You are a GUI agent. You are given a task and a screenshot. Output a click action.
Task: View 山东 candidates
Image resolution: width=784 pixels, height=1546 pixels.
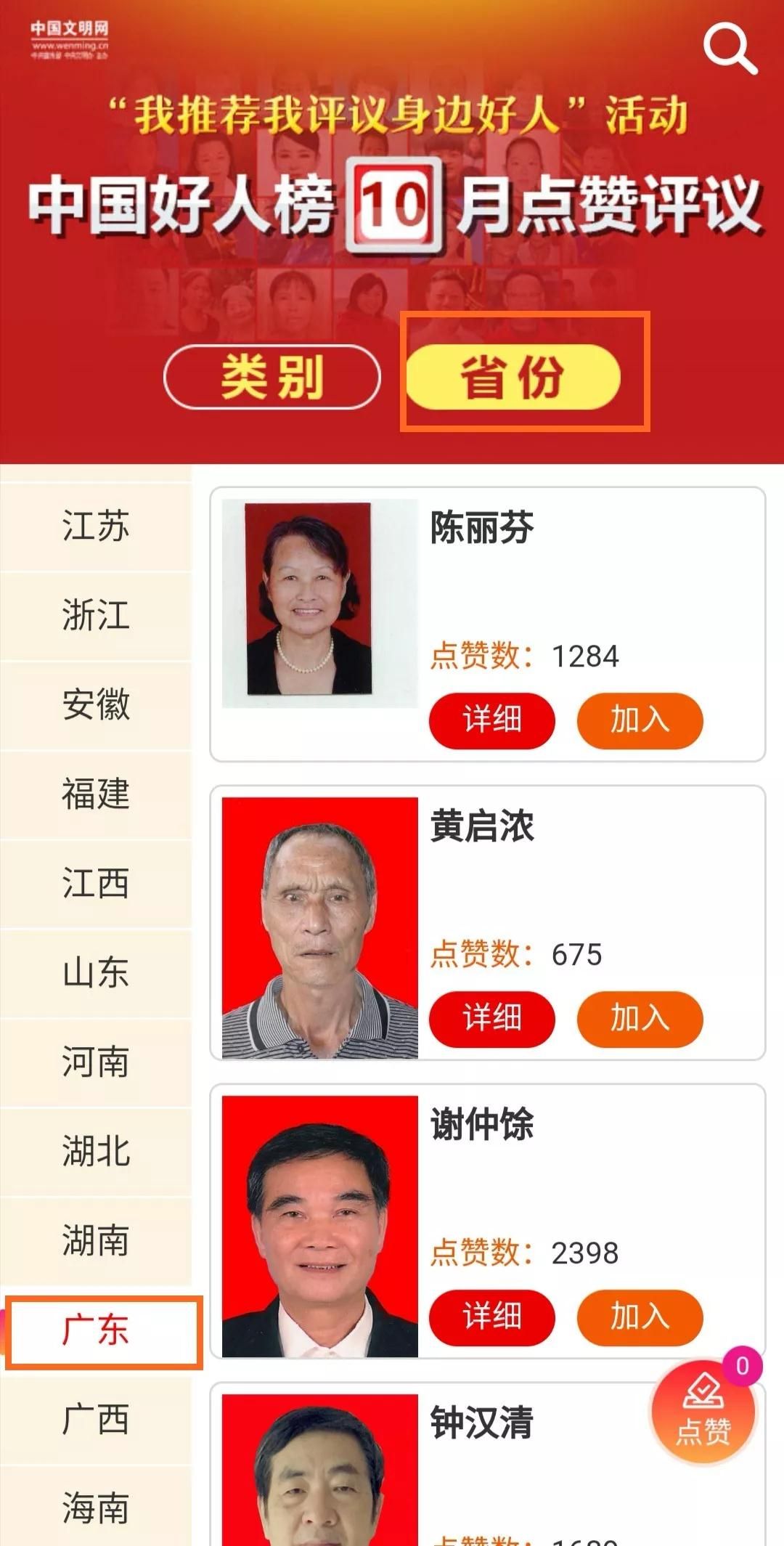pyautogui.click(x=96, y=972)
